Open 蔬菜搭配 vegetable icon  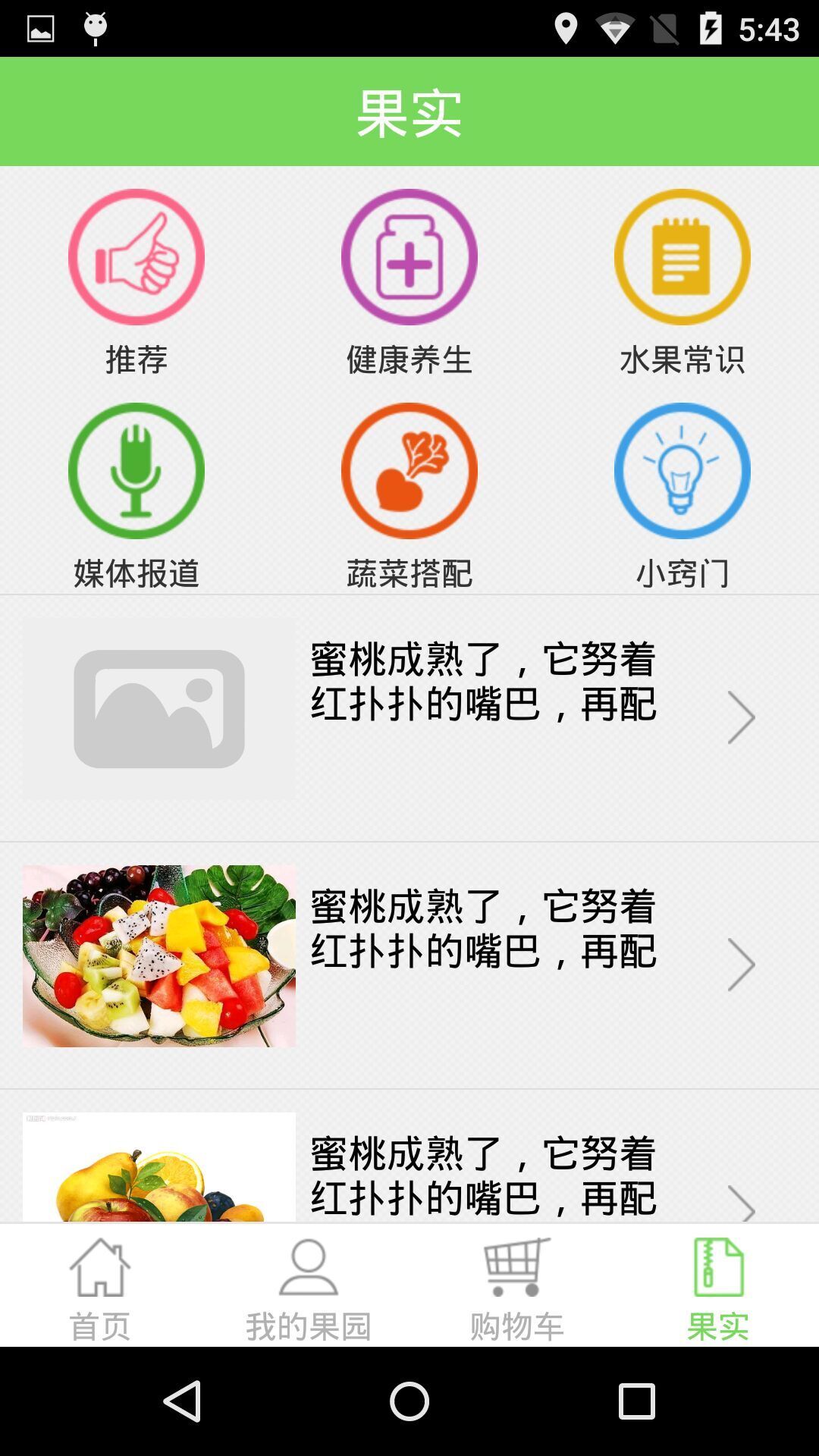click(410, 470)
